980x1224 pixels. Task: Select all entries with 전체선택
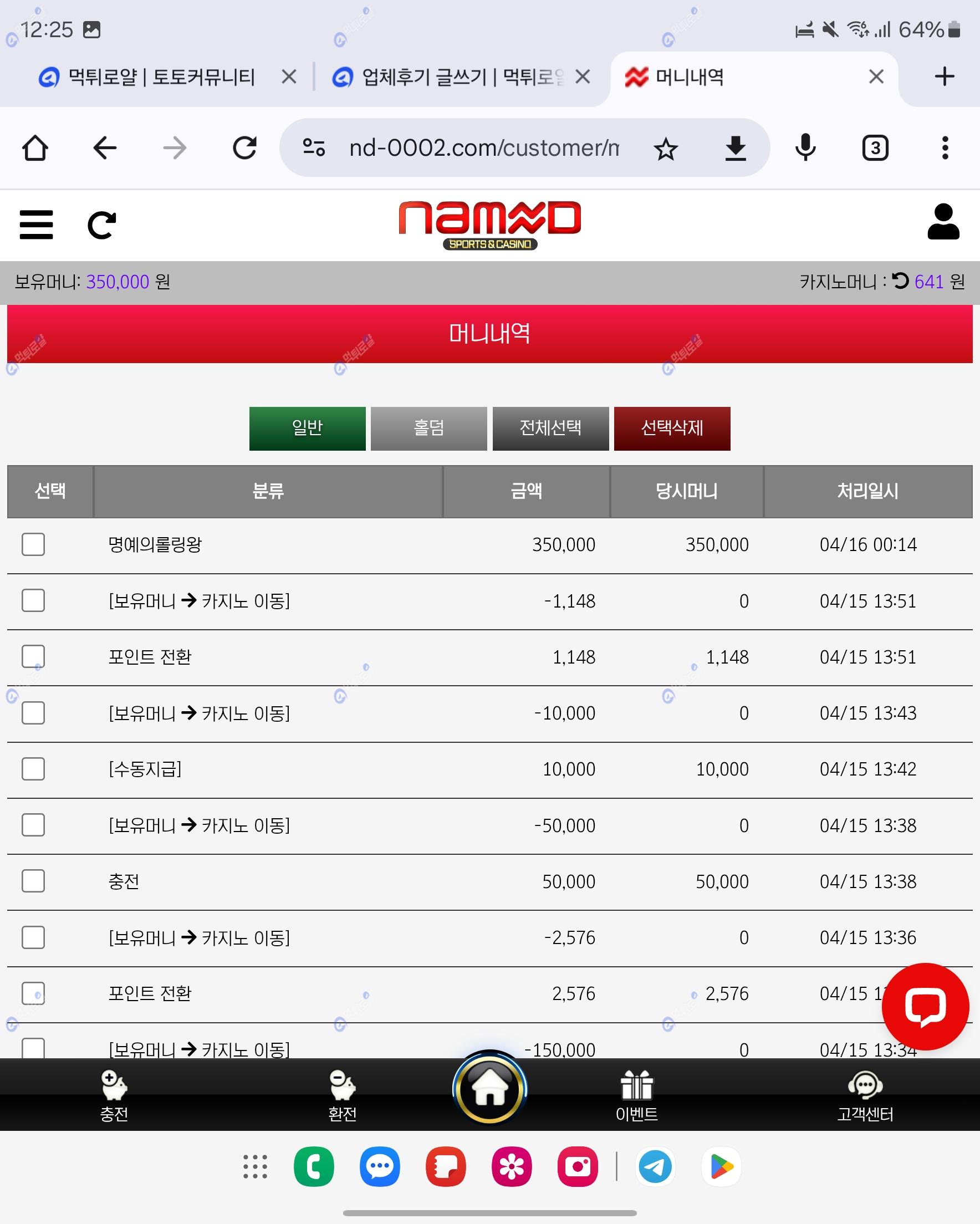pos(550,429)
